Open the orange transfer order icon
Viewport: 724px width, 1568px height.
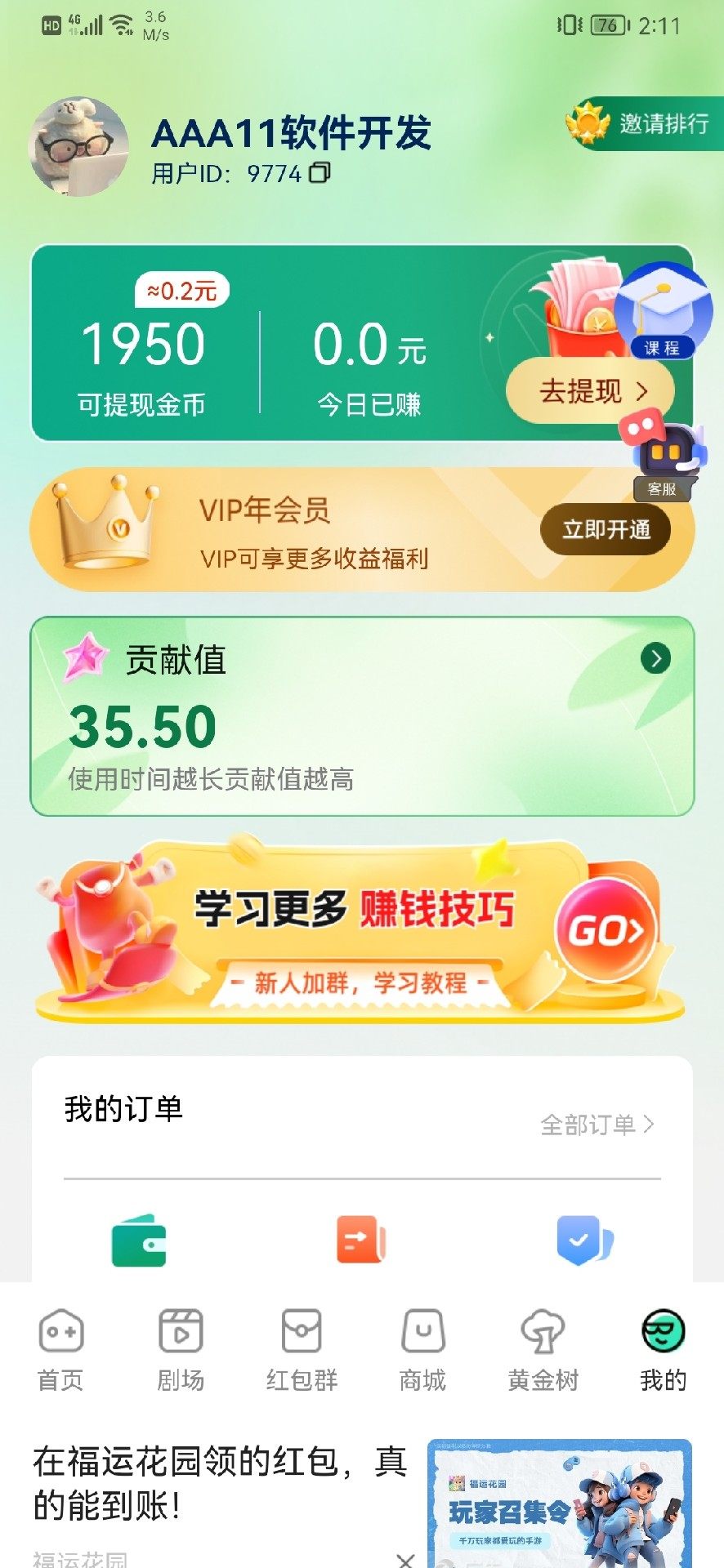[x=360, y=1240]
